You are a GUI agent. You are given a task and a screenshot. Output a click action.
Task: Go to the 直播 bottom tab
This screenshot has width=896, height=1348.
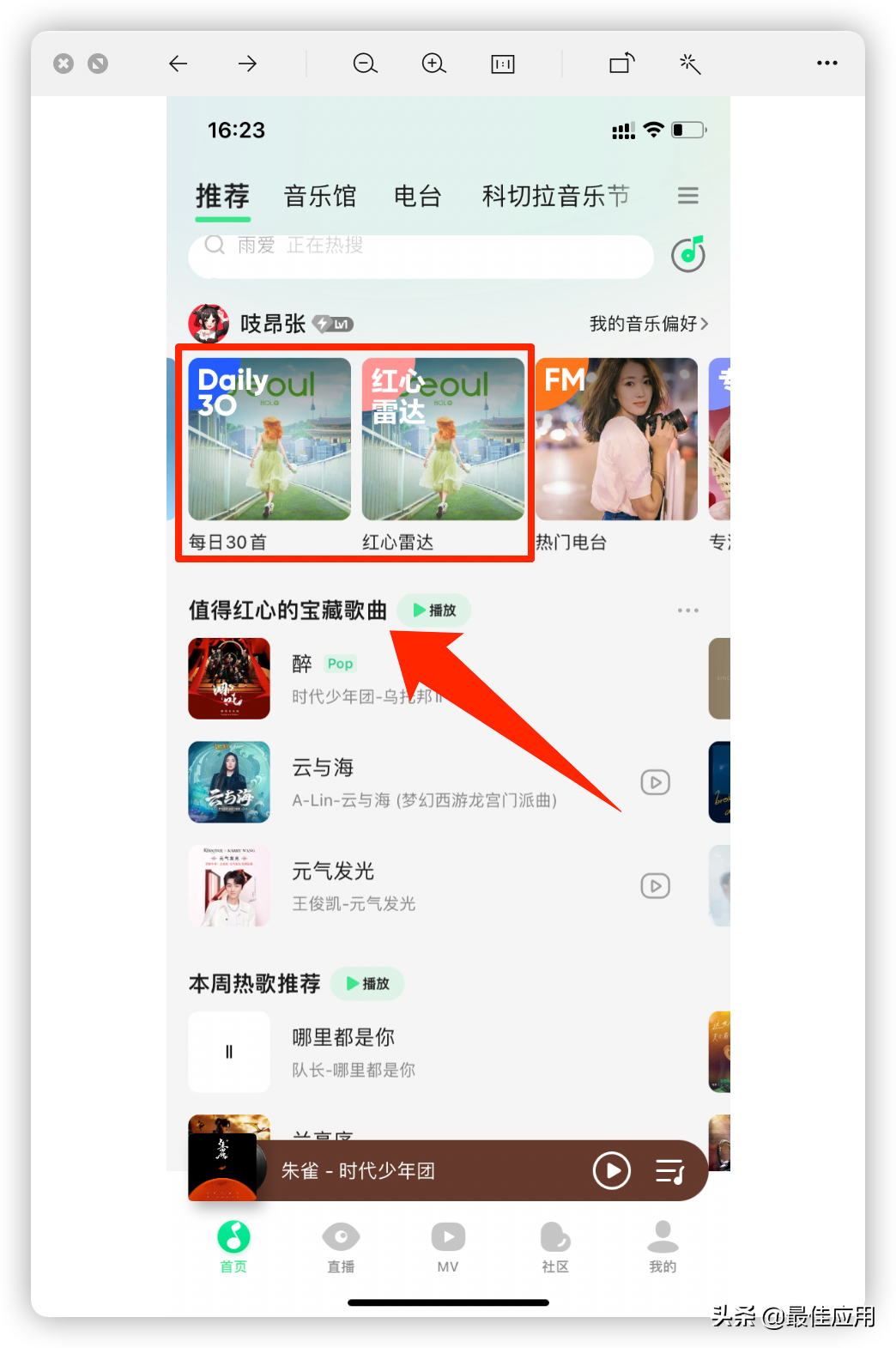[341, 1247]
